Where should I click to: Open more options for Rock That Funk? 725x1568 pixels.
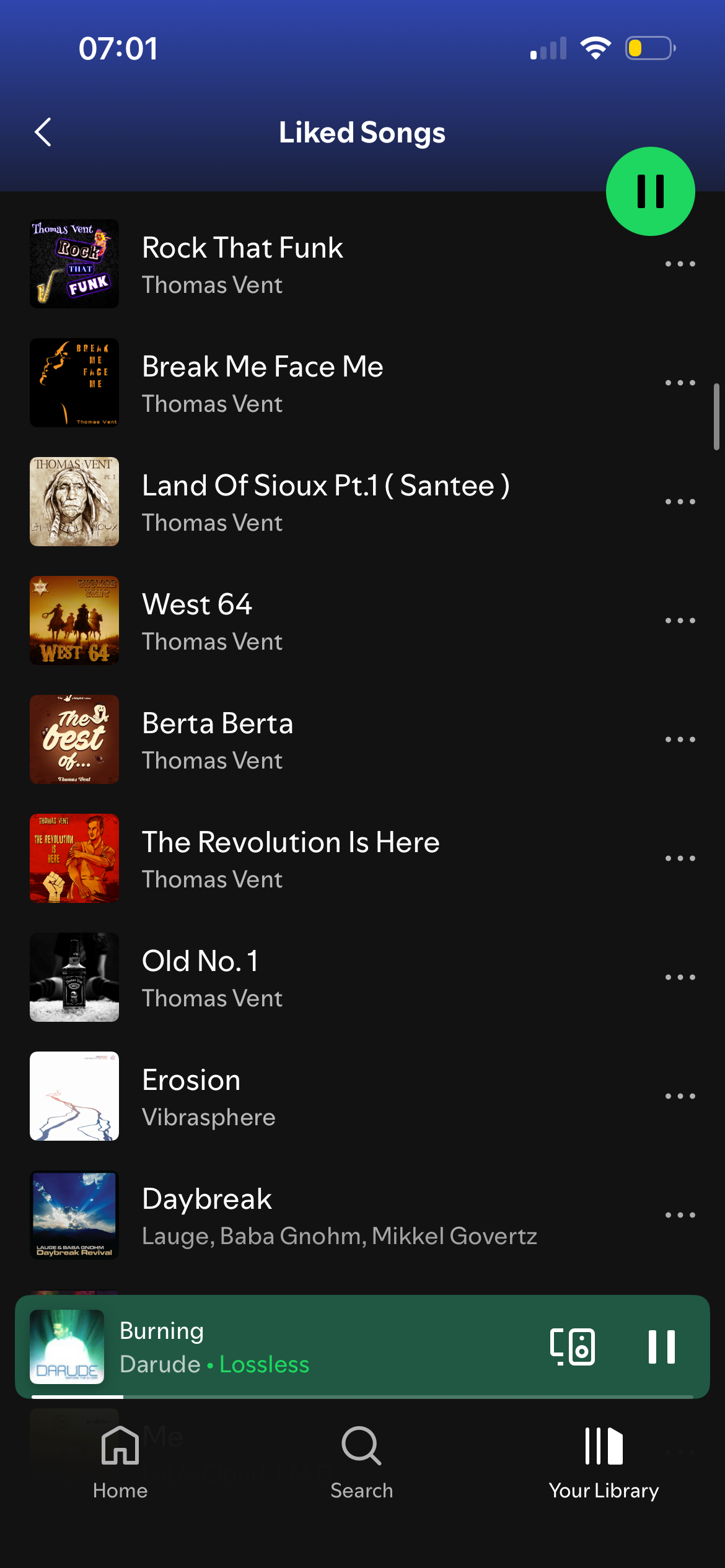[x=680, y=264]
